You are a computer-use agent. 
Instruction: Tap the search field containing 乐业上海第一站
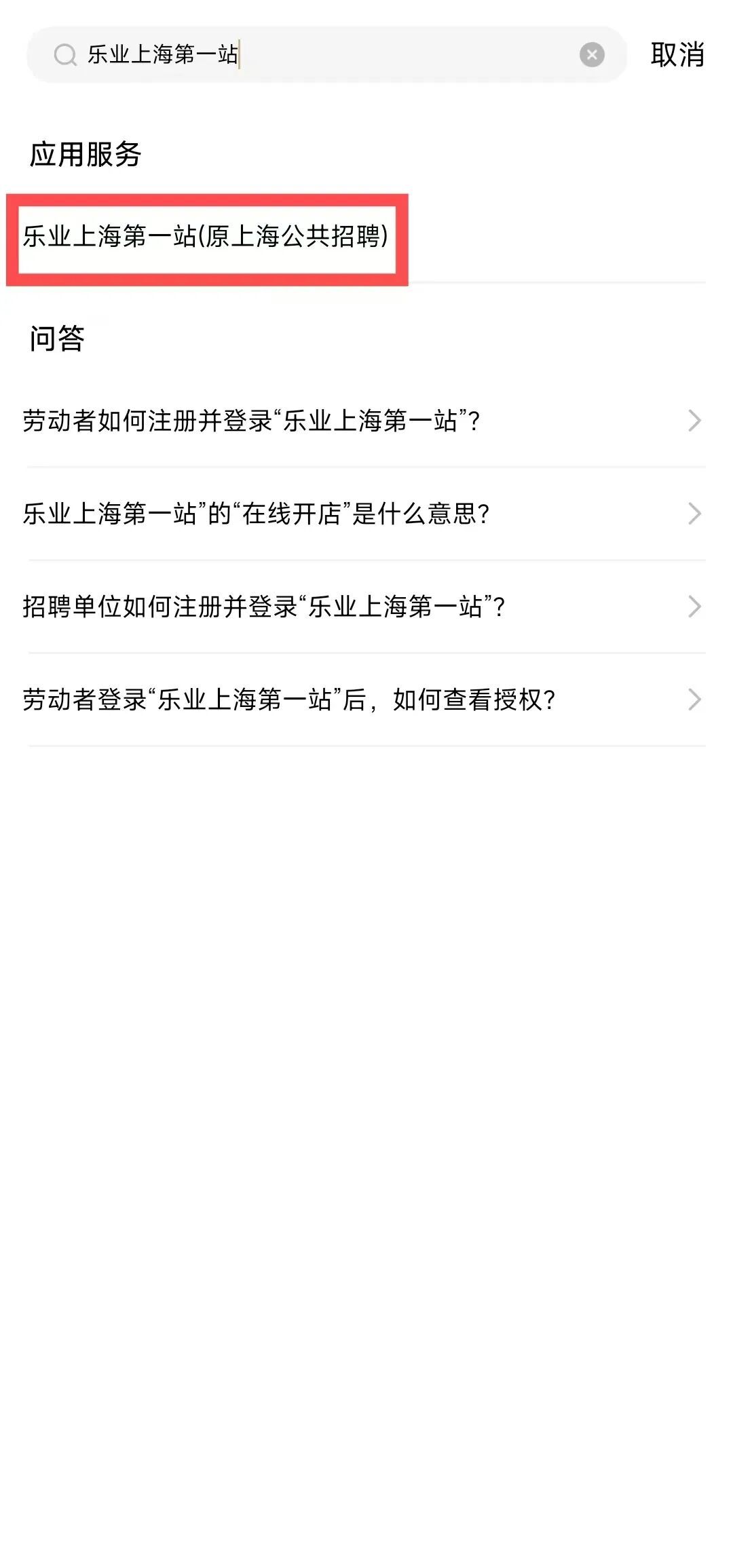326,54
